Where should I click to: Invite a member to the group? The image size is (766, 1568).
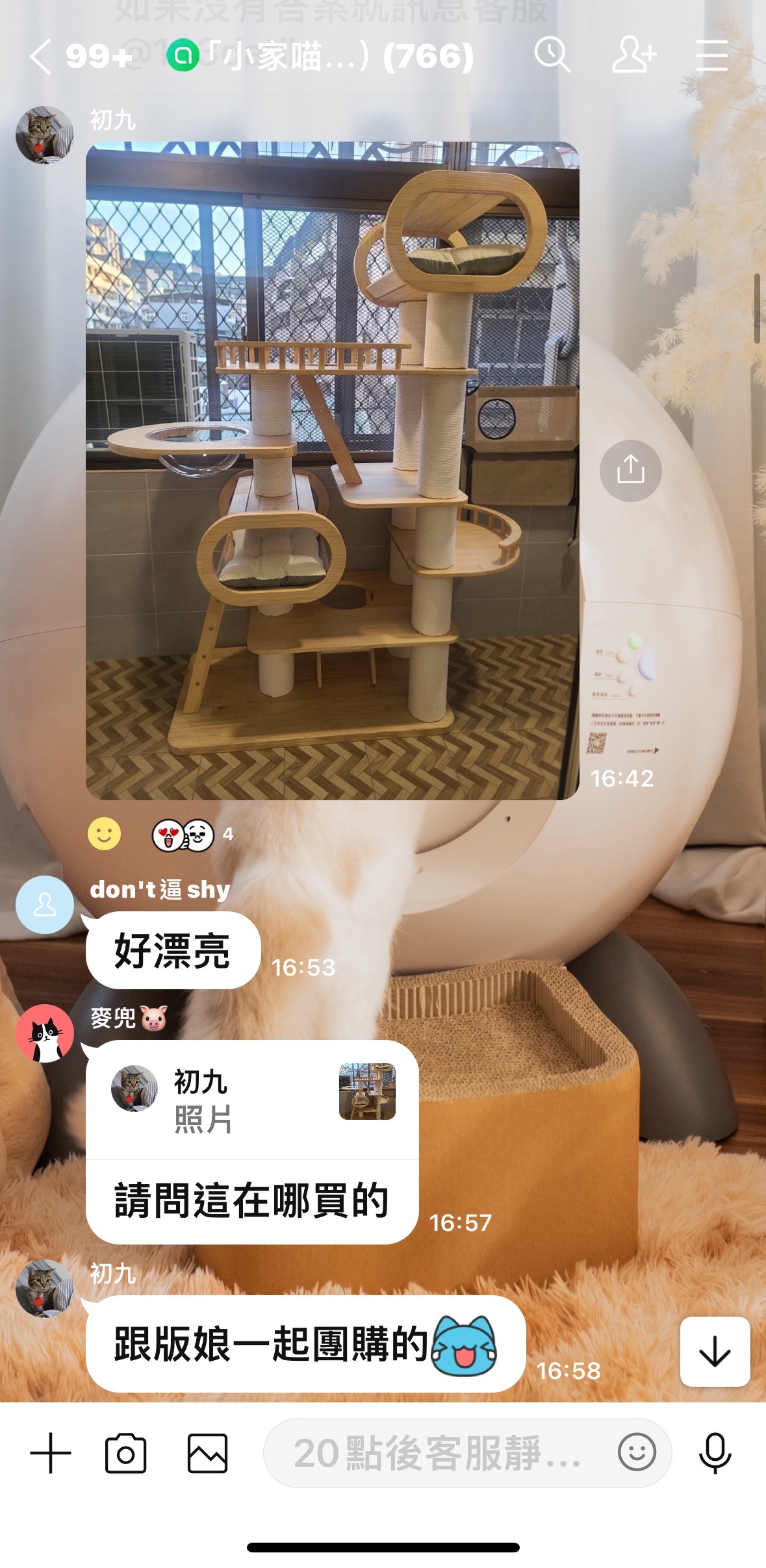pos(633,55)
